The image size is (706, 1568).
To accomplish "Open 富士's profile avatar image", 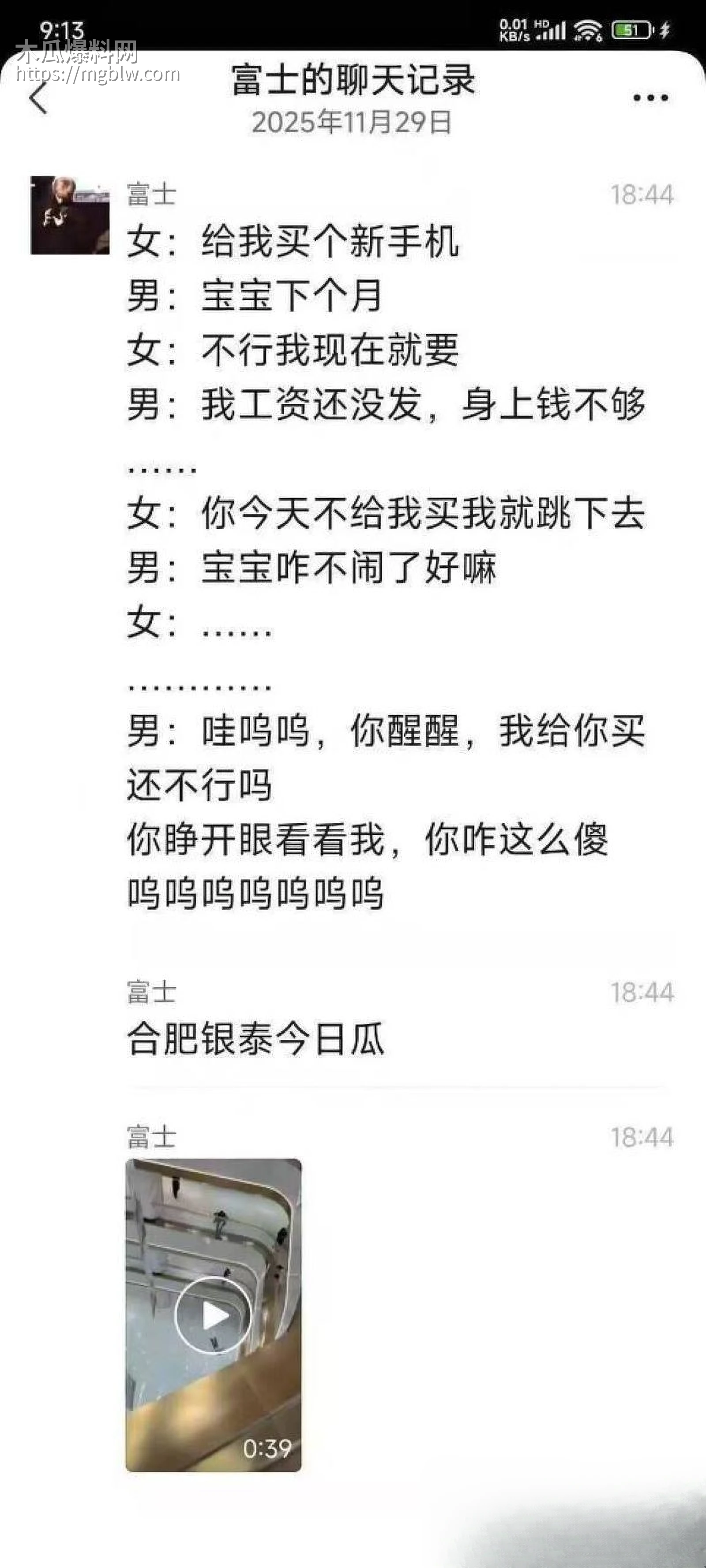I will click(x=68, y=214).
